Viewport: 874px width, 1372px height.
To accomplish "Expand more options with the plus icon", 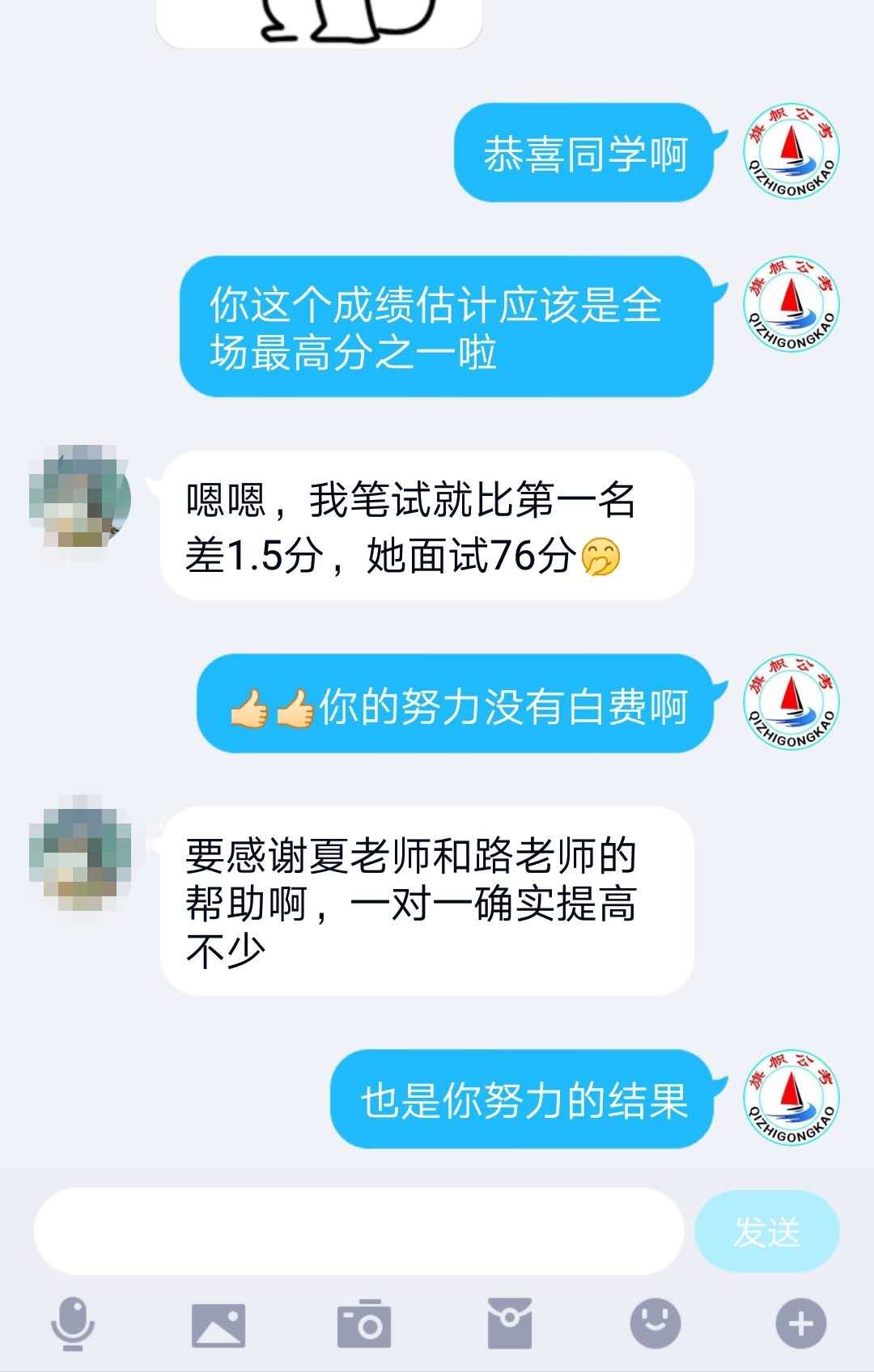I will (x=800, y=1324).
